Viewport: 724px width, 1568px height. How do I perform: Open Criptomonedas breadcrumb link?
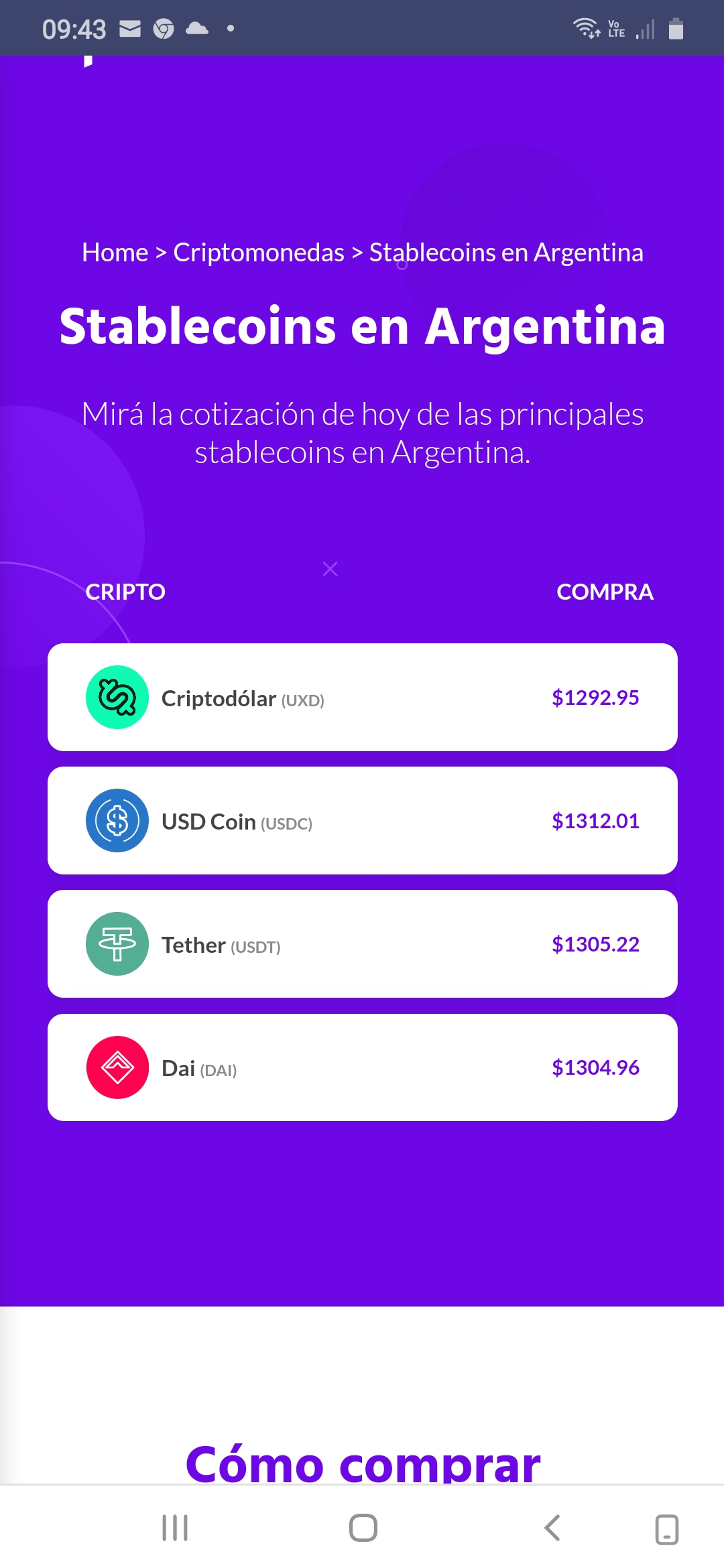click(259, 253)
